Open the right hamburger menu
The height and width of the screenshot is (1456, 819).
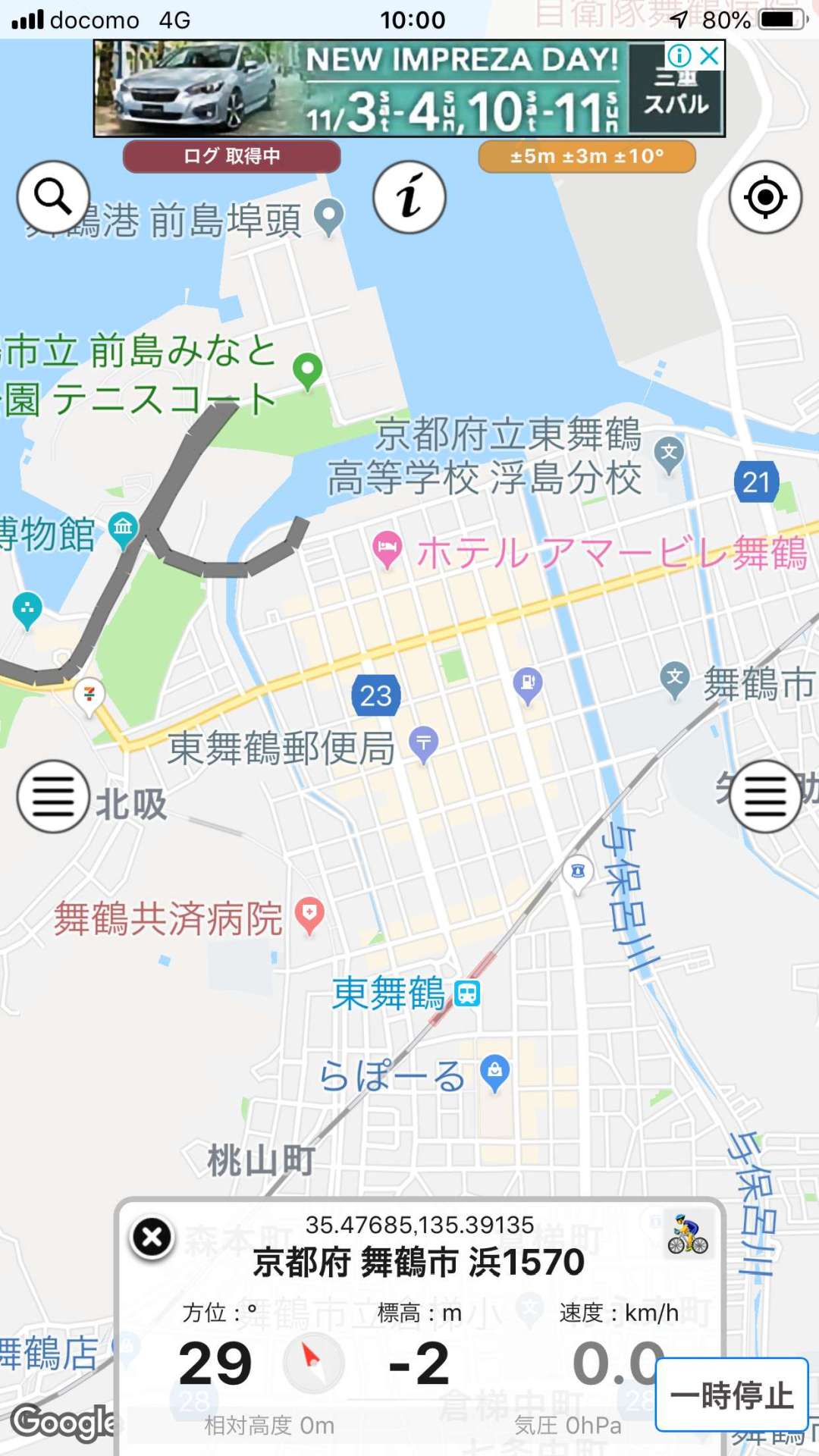765,797
